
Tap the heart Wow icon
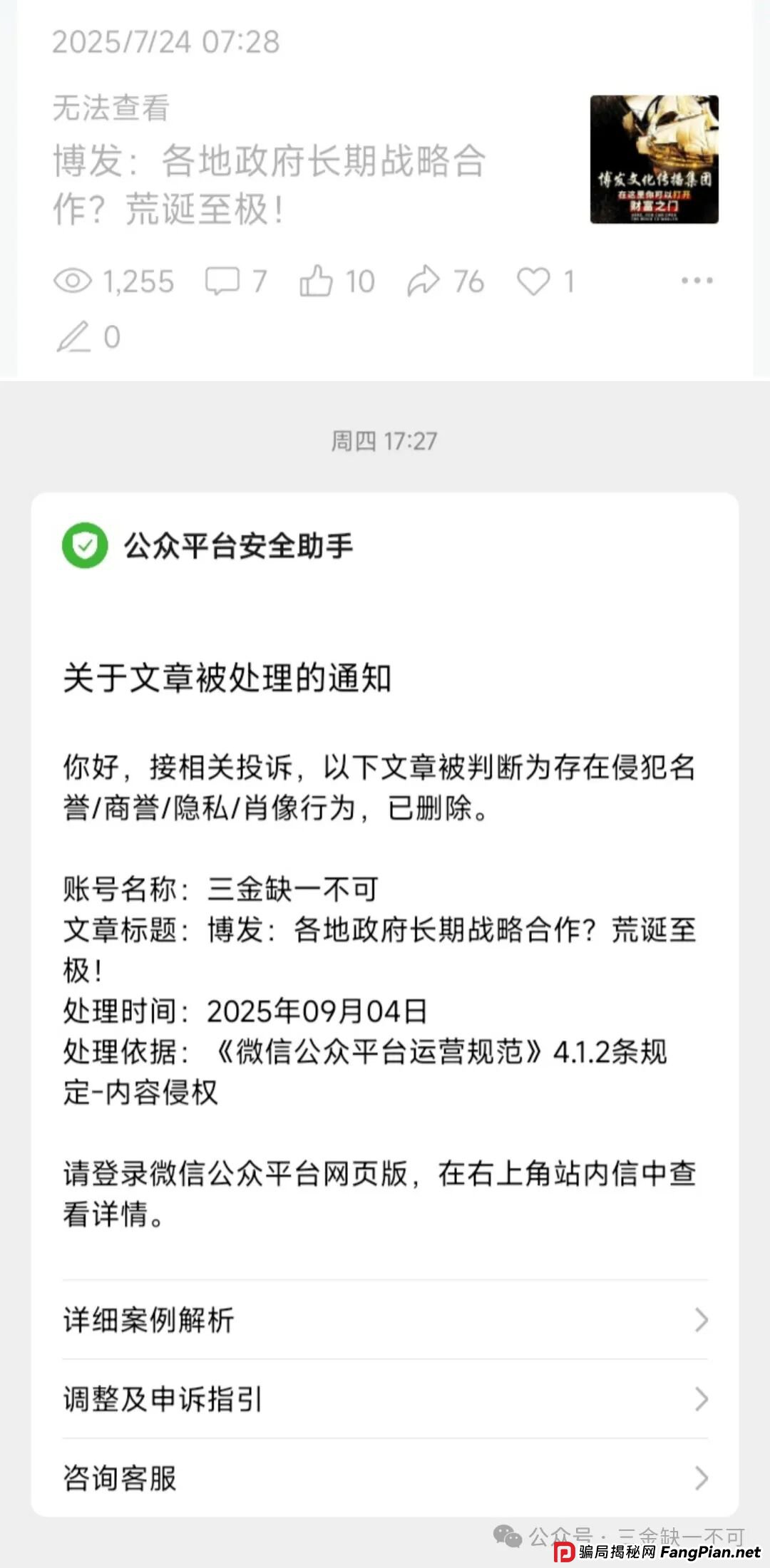536,281
